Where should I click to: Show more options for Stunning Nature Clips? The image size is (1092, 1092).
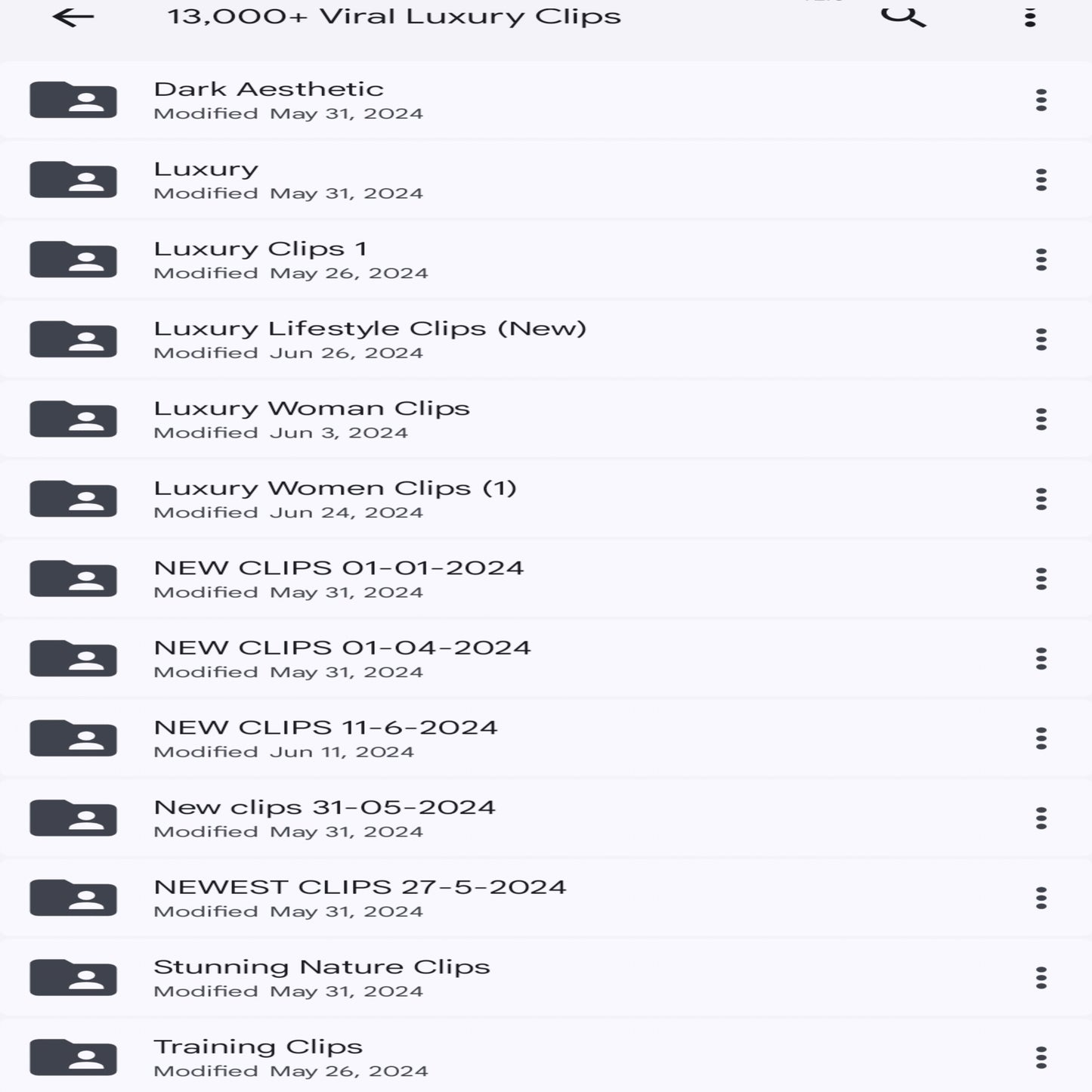1041,978
